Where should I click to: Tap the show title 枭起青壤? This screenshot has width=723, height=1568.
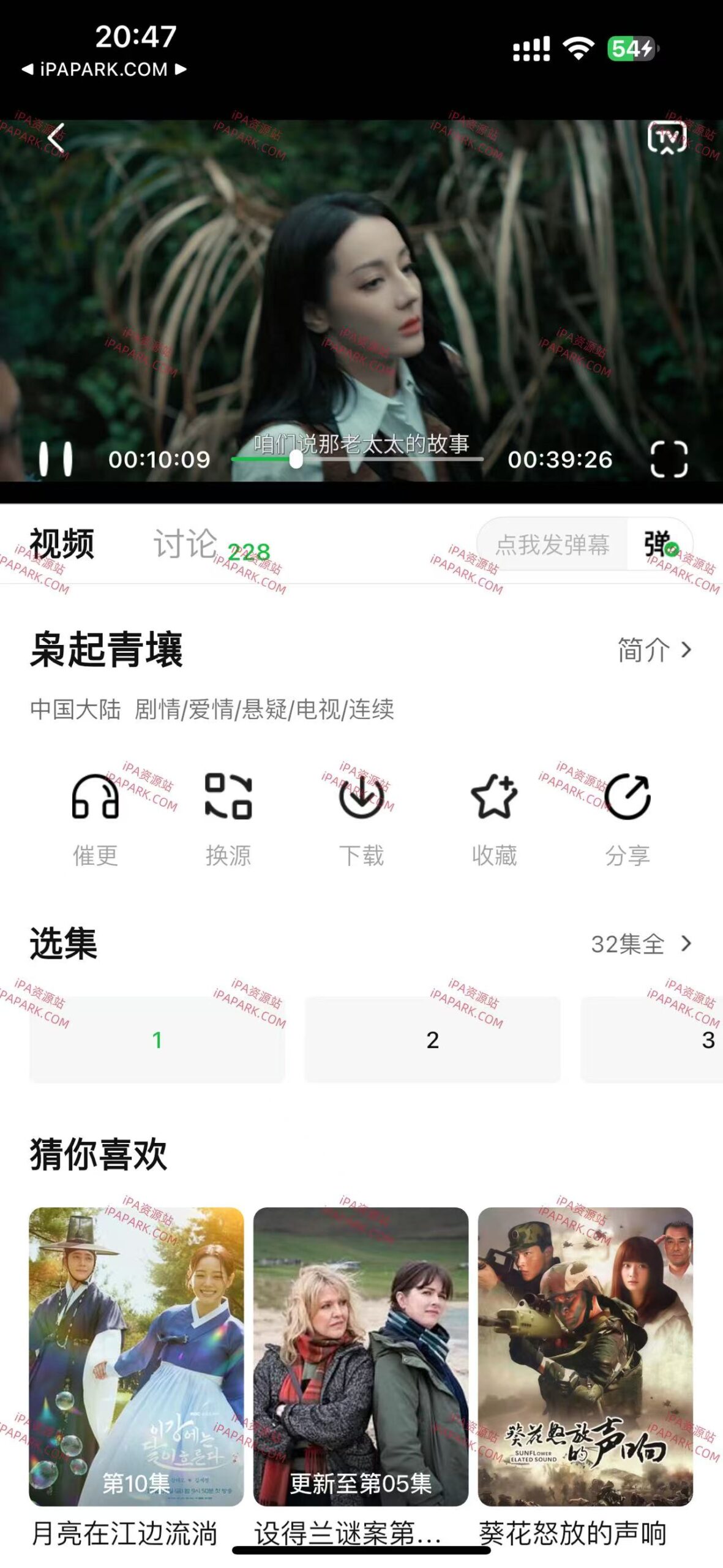click(x=107, y=652)
